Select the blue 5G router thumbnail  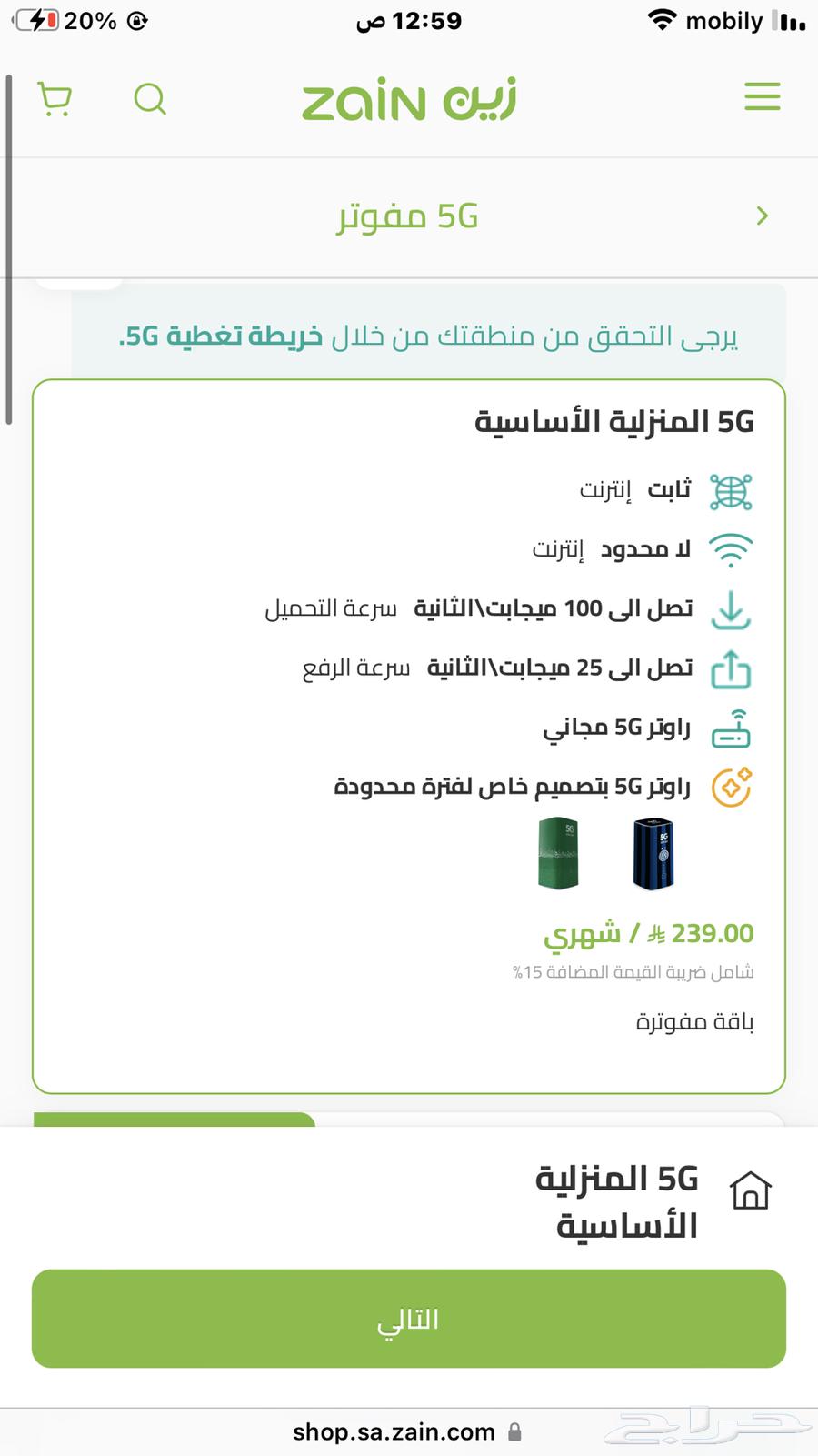(653, 853)
